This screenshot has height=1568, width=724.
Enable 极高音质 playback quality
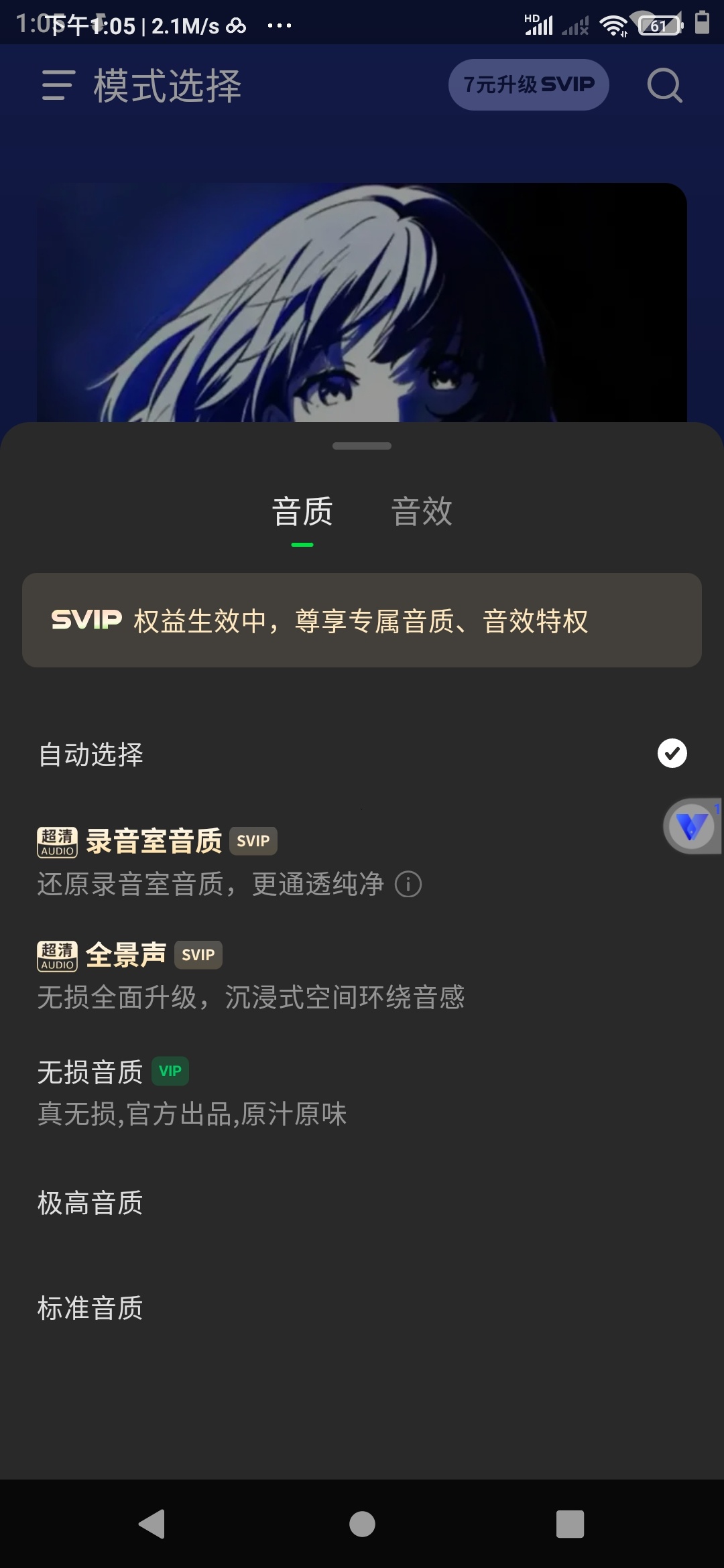coord(89,1203)
